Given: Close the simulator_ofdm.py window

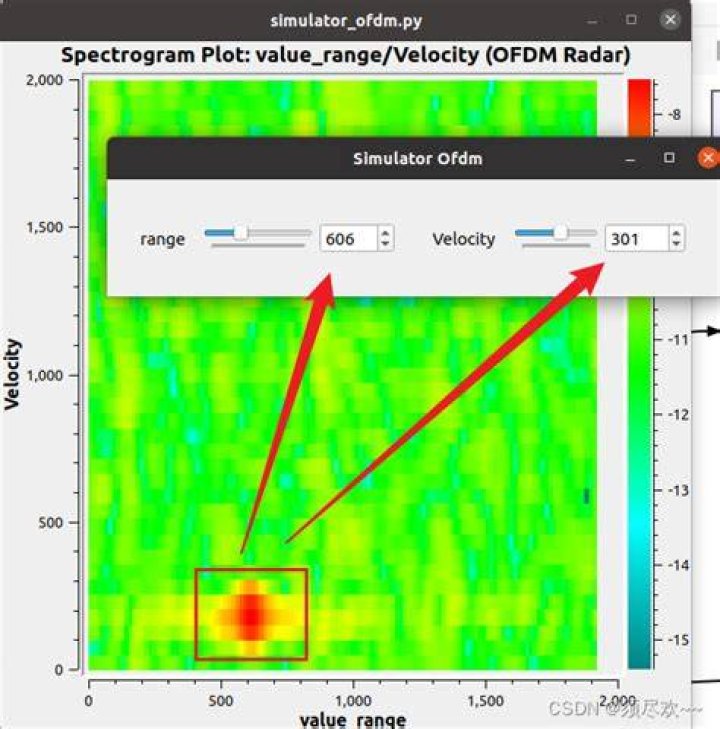Looking at the screenshot, I should tap(670, 20).
